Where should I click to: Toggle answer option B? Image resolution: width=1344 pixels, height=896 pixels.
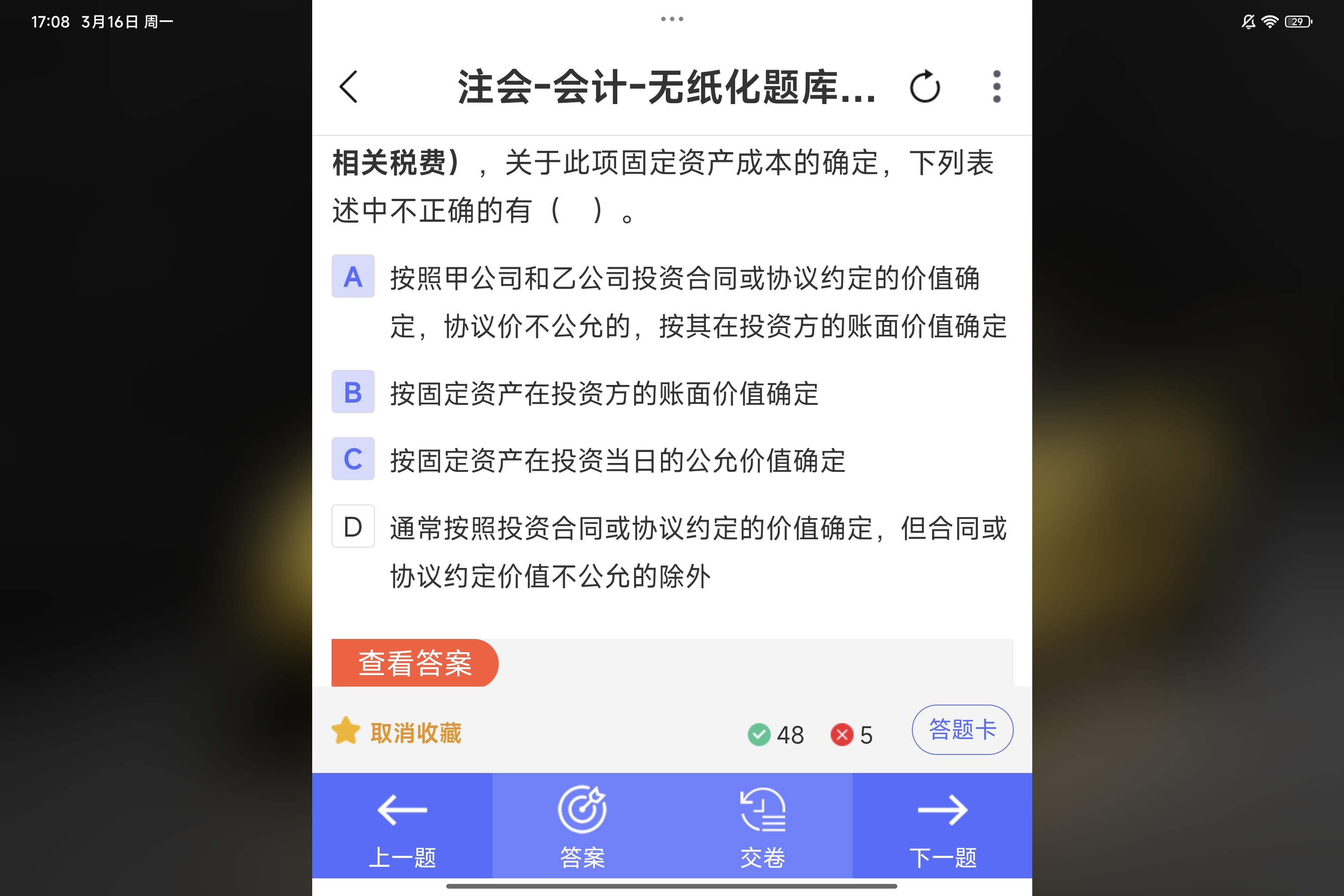pos(353,392)
